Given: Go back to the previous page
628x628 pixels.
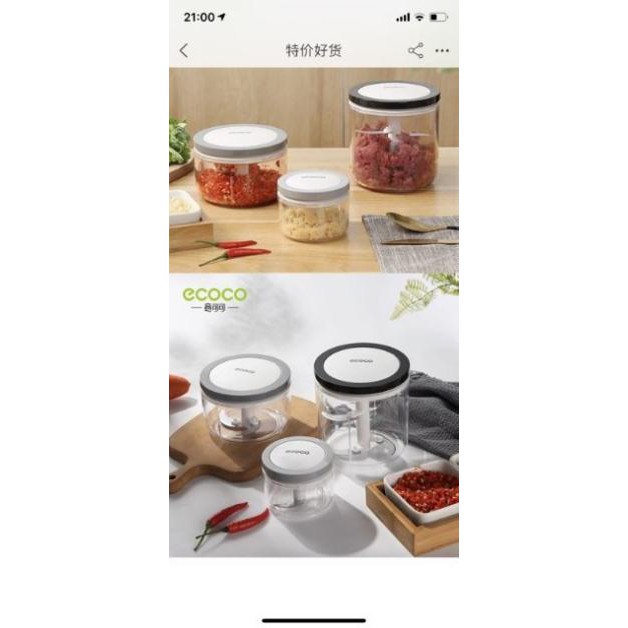Looking at the screenshot, I should point(183,51).
